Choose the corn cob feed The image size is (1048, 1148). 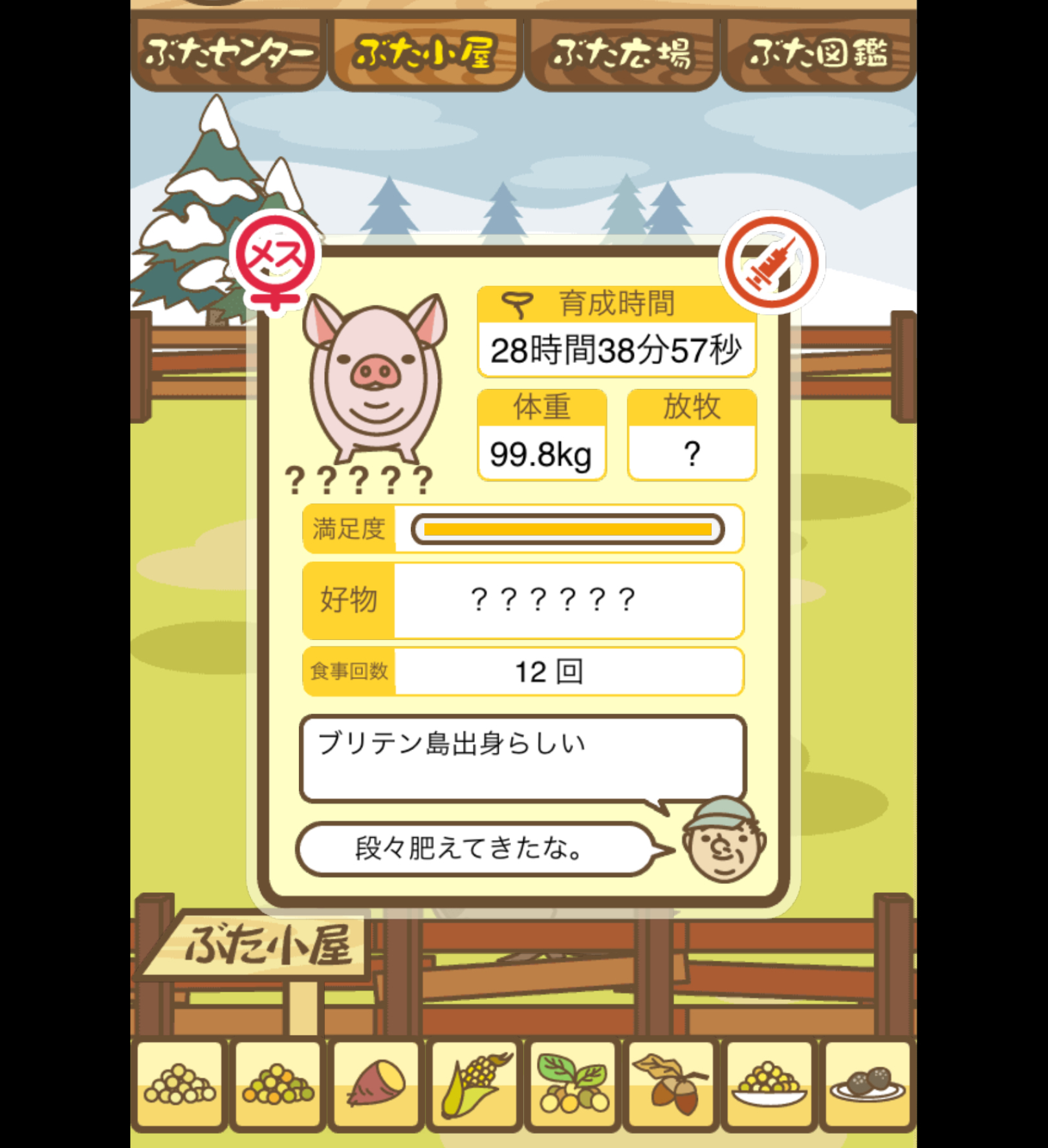click(474, 1085)
